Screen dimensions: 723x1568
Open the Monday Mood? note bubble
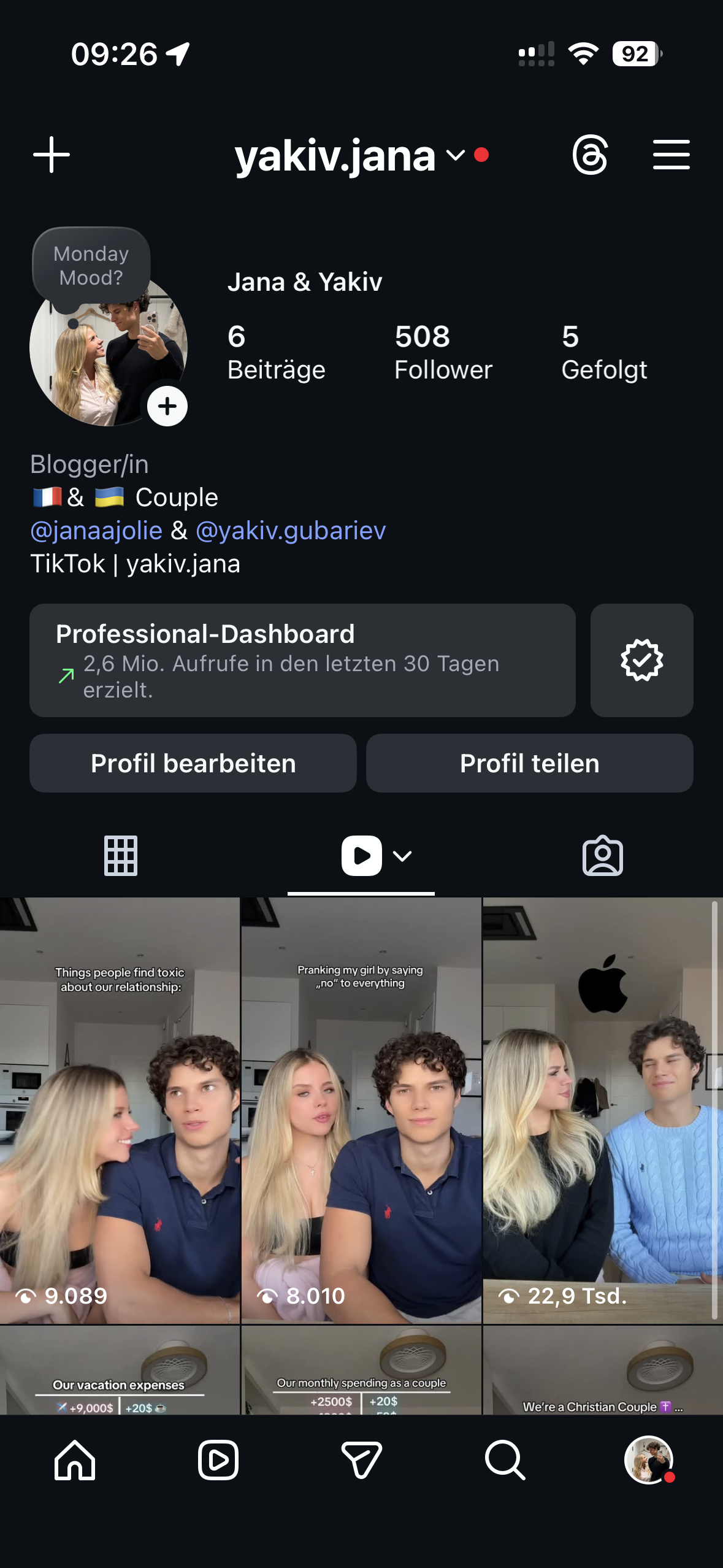click(91, 266)
